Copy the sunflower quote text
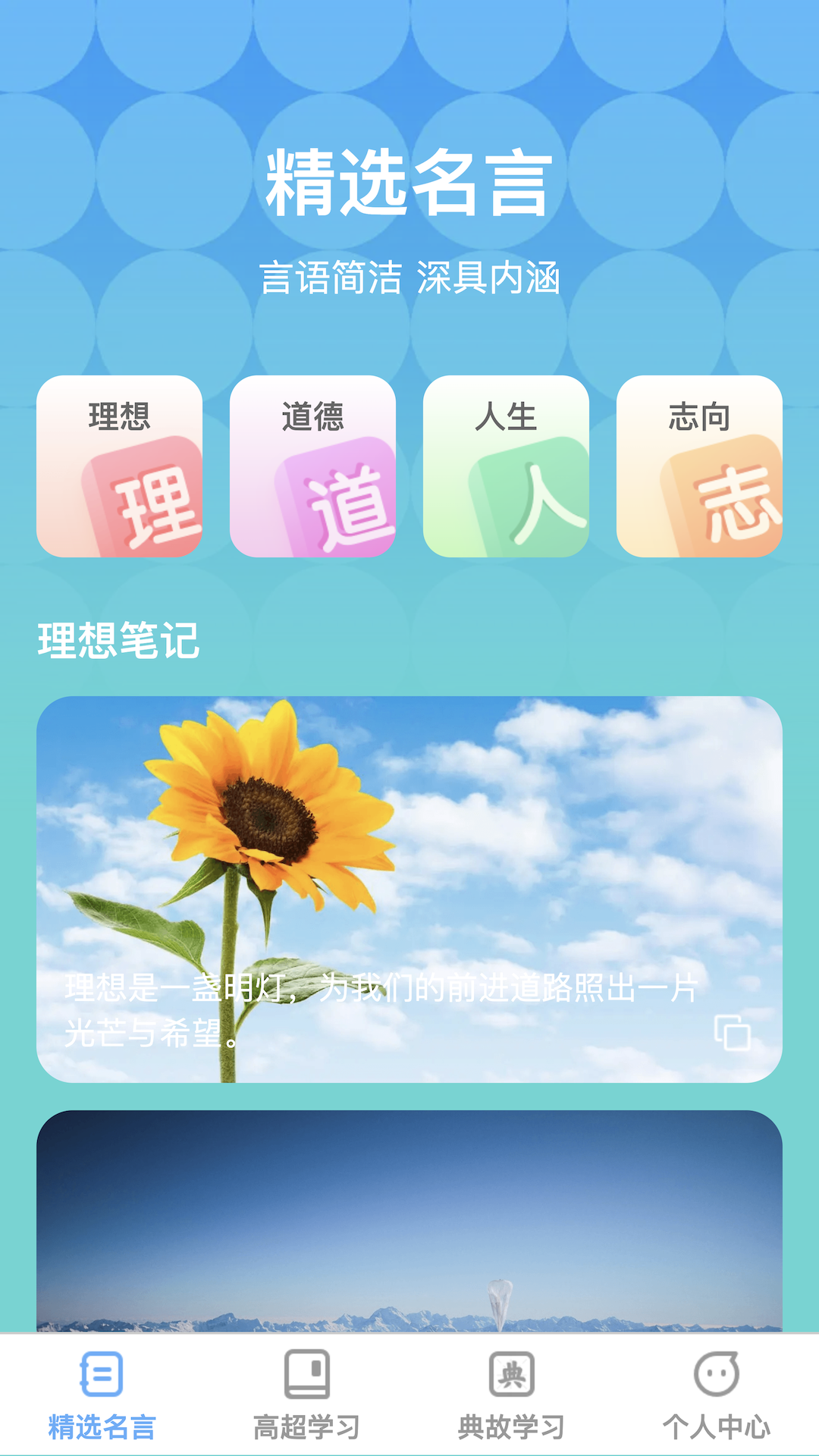The image size is (819, 1456). point(732,1032)
